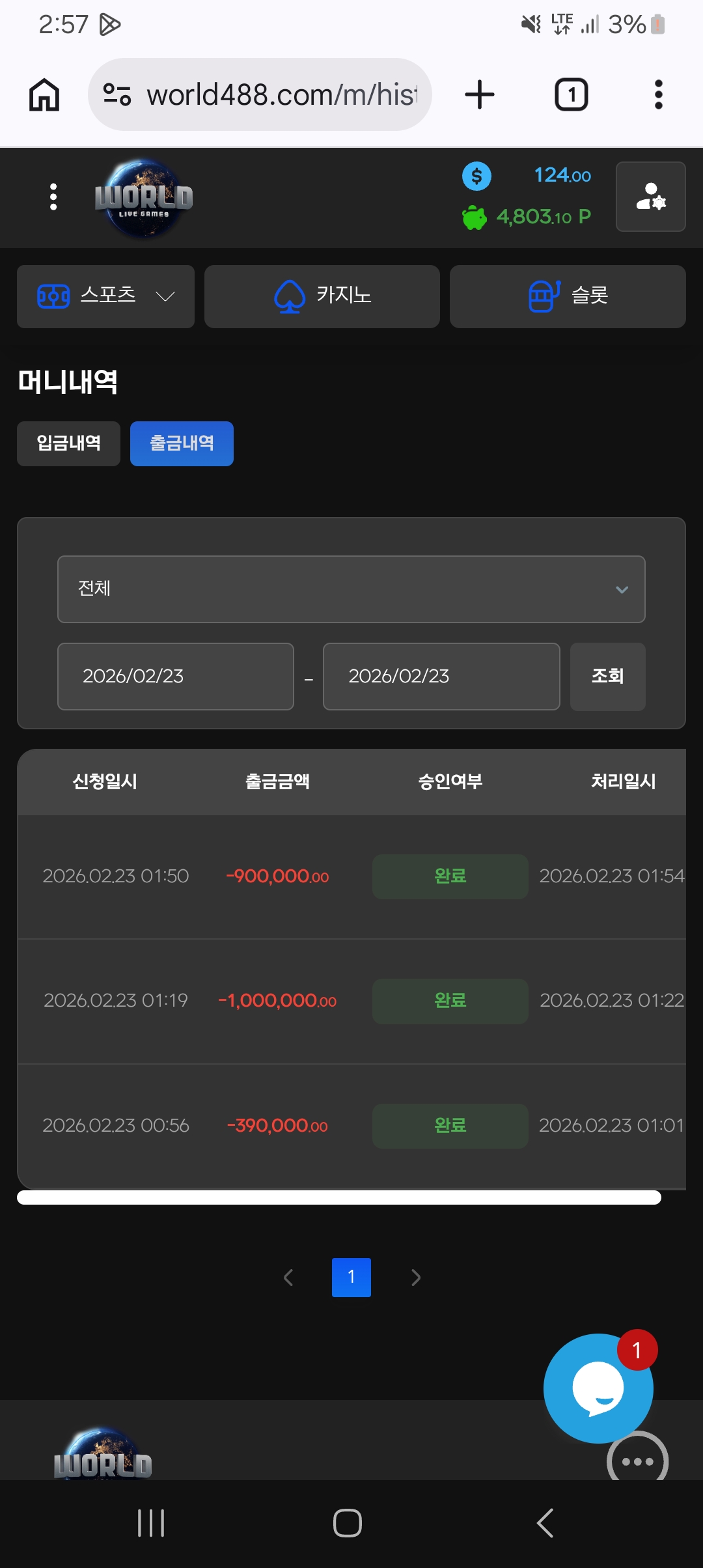Open the user profile account icon
Image resolution: width=703 pixels, height=1568 pixels.
[x=650, y=197]
